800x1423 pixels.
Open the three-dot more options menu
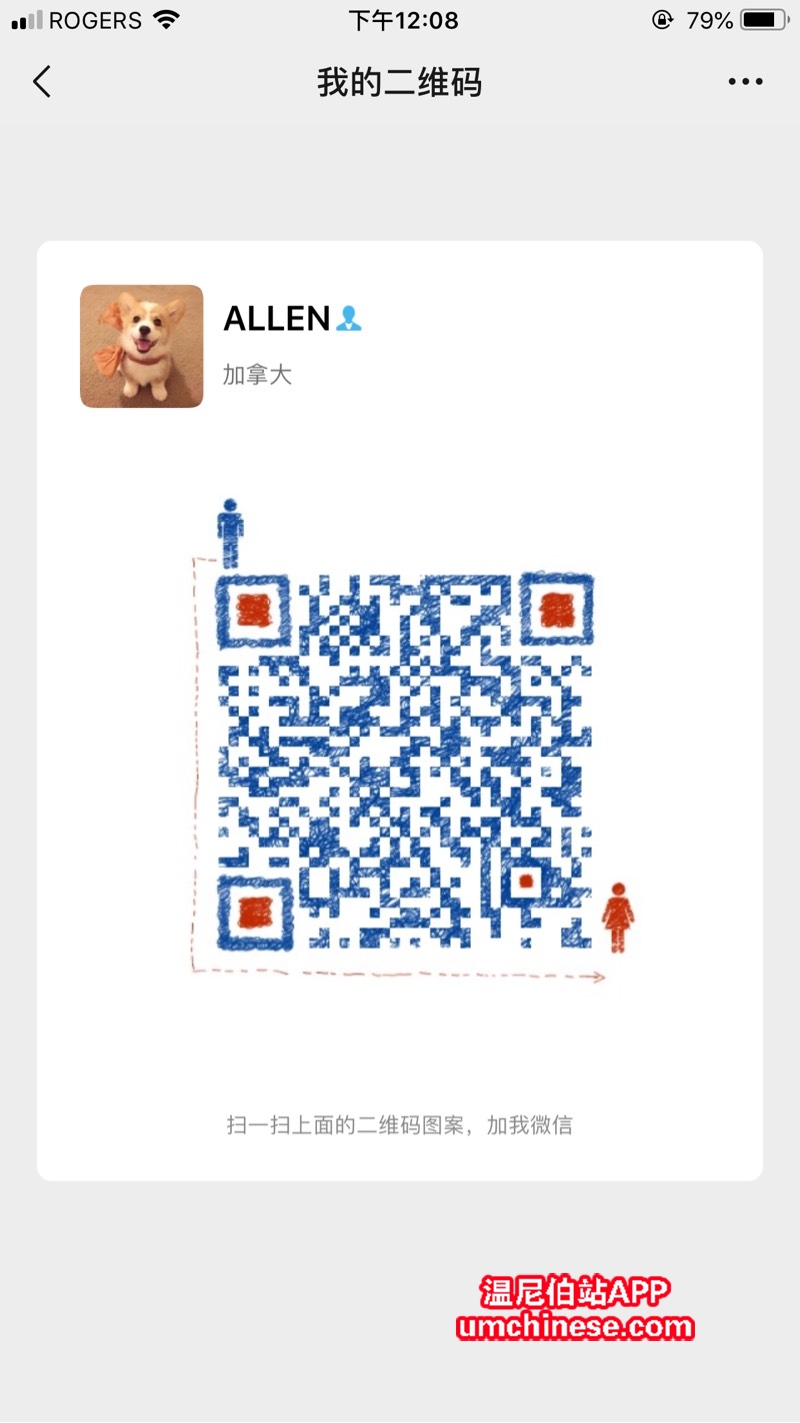pos(745,82)
